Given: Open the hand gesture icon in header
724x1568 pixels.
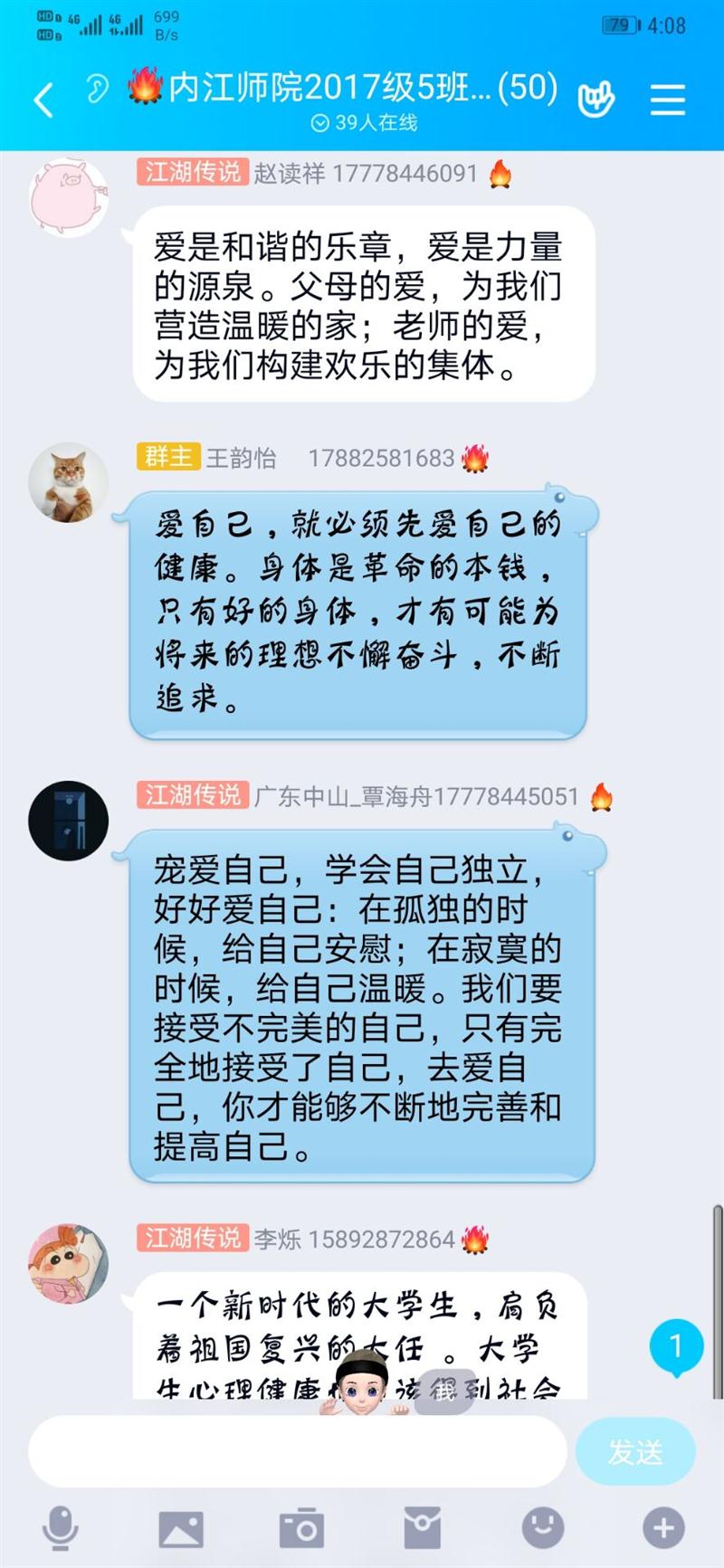Looking at the screenshot, I should pos(596,98).
